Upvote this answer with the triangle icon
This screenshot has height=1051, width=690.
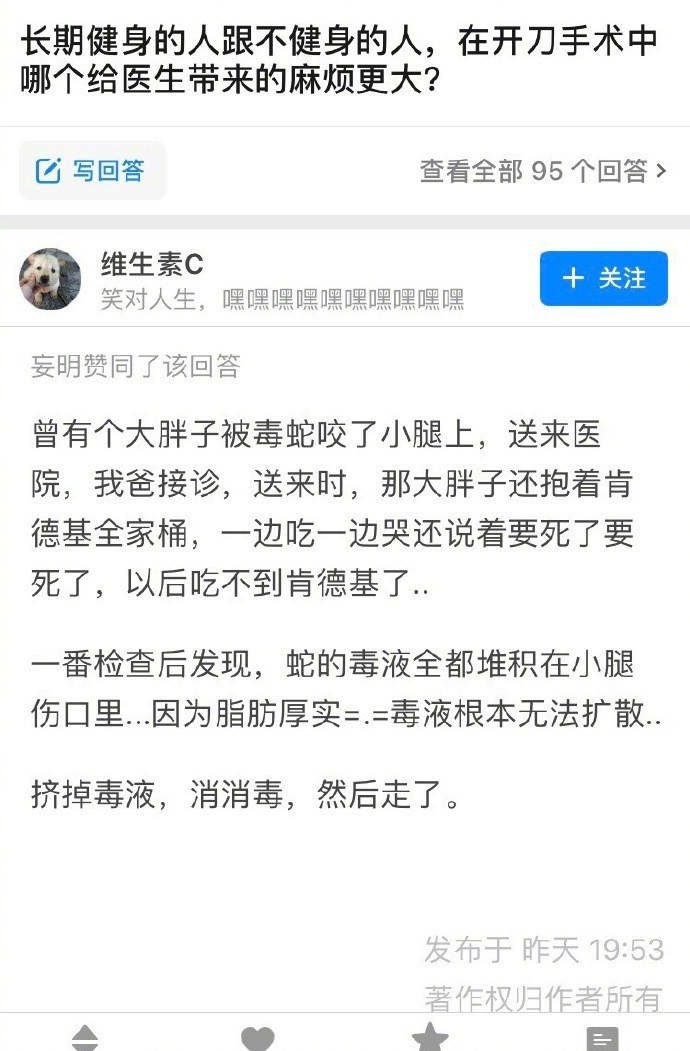click(85, 1038)
